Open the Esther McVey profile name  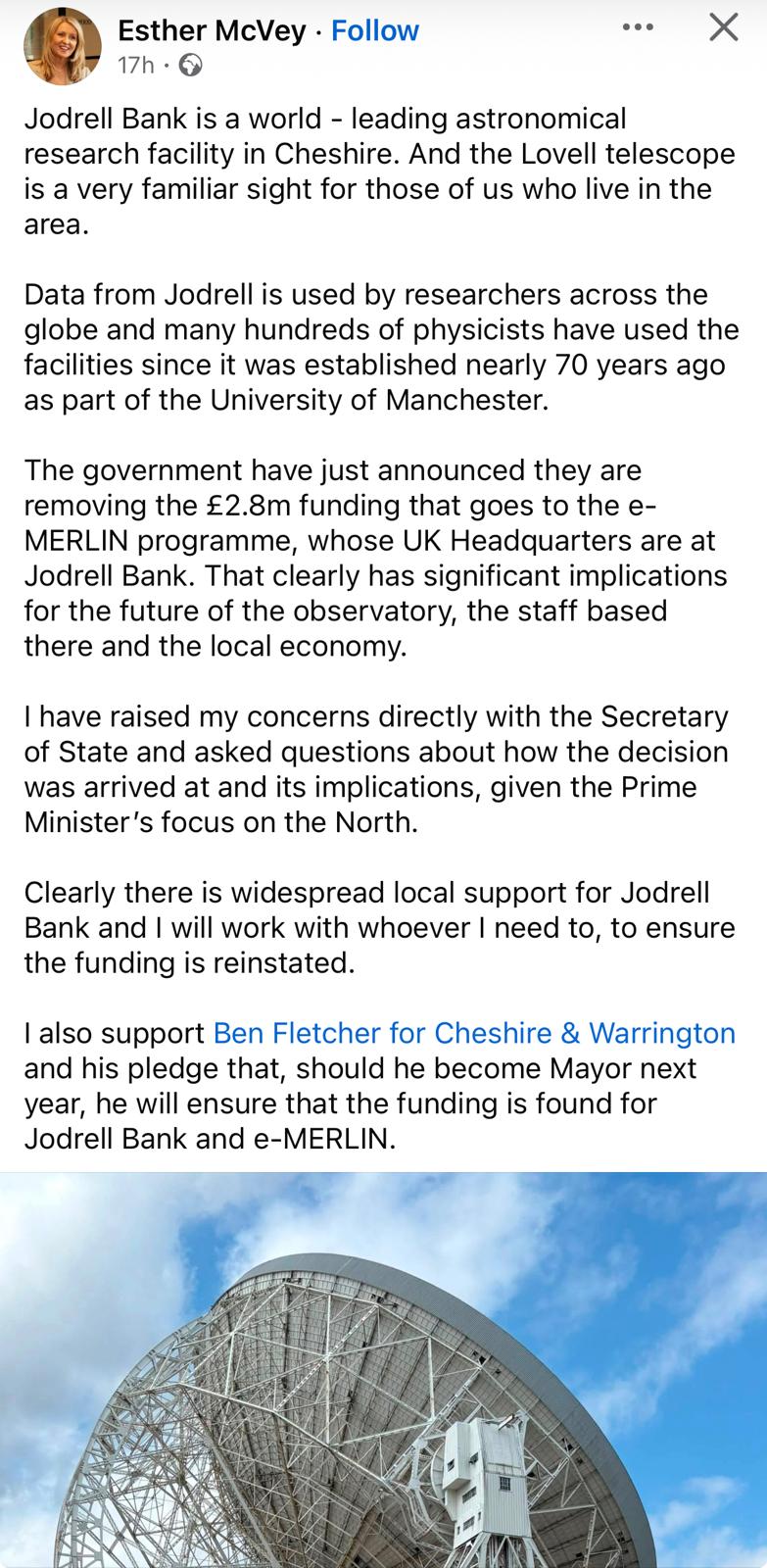[212, 30]
